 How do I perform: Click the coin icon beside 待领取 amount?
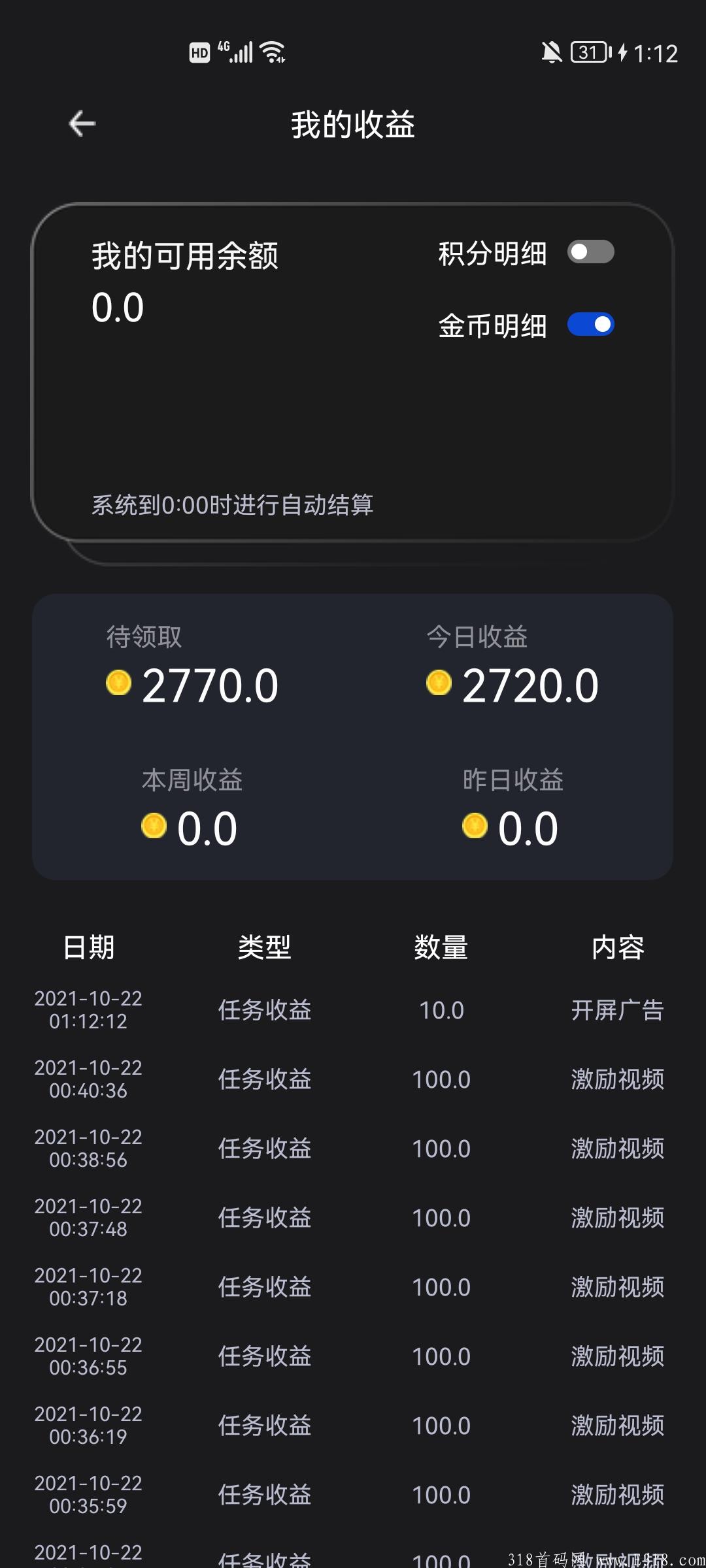(x=118, y=683)
